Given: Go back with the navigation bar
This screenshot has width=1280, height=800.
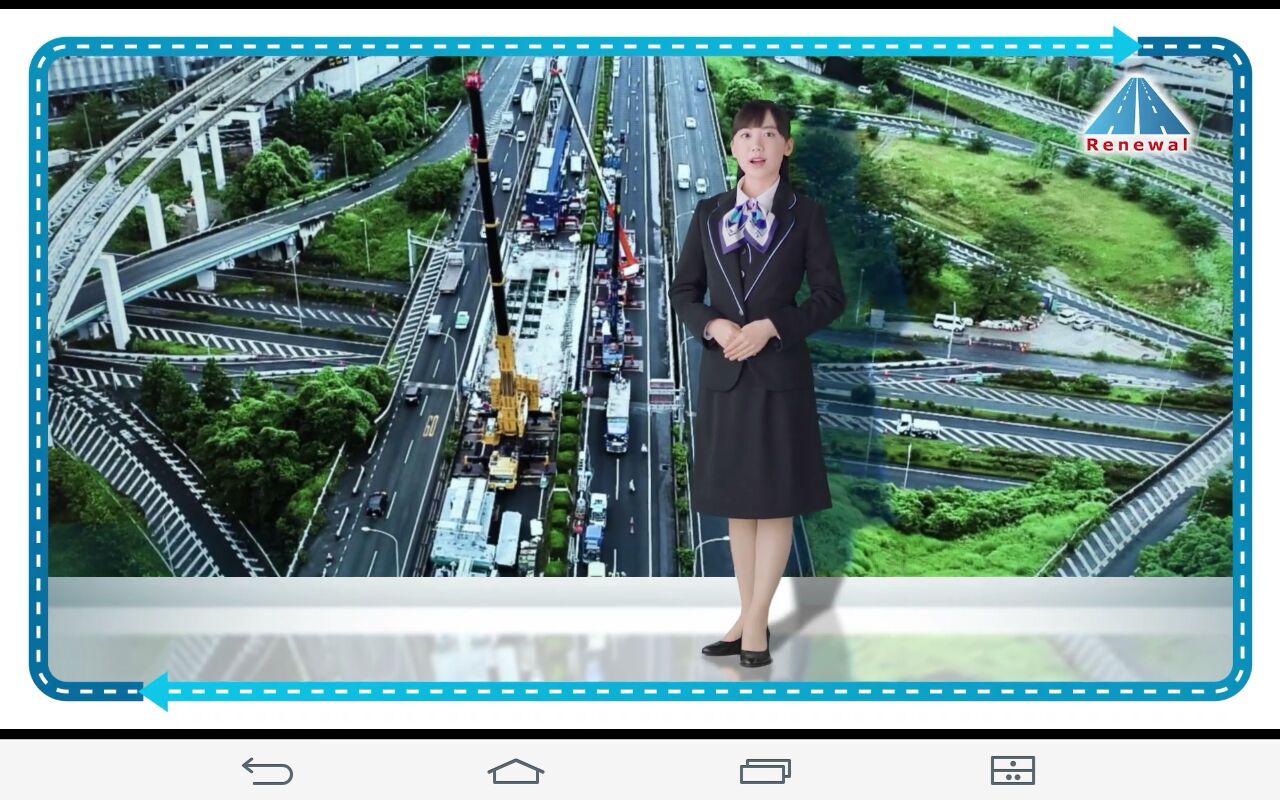Looking at the screenshot, I should click(x=267, y=771).
